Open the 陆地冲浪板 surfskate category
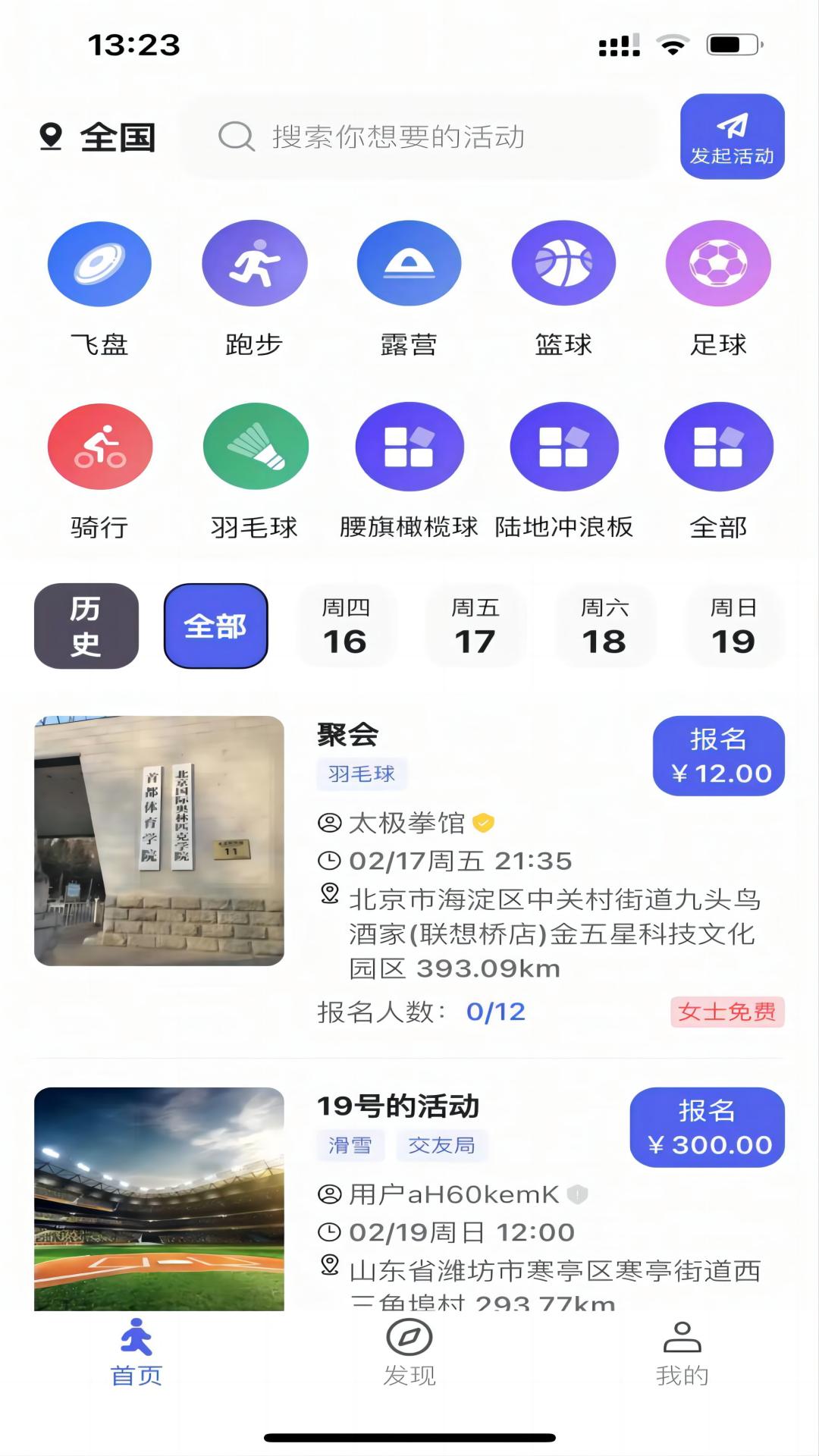This screenshot has width=819, height=1456. coord(564,447)
